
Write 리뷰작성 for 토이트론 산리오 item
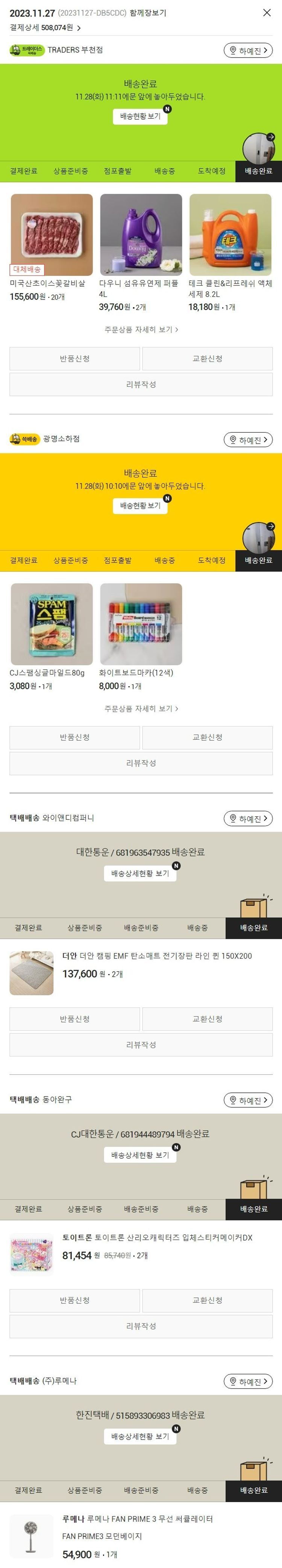[141, 1326]
